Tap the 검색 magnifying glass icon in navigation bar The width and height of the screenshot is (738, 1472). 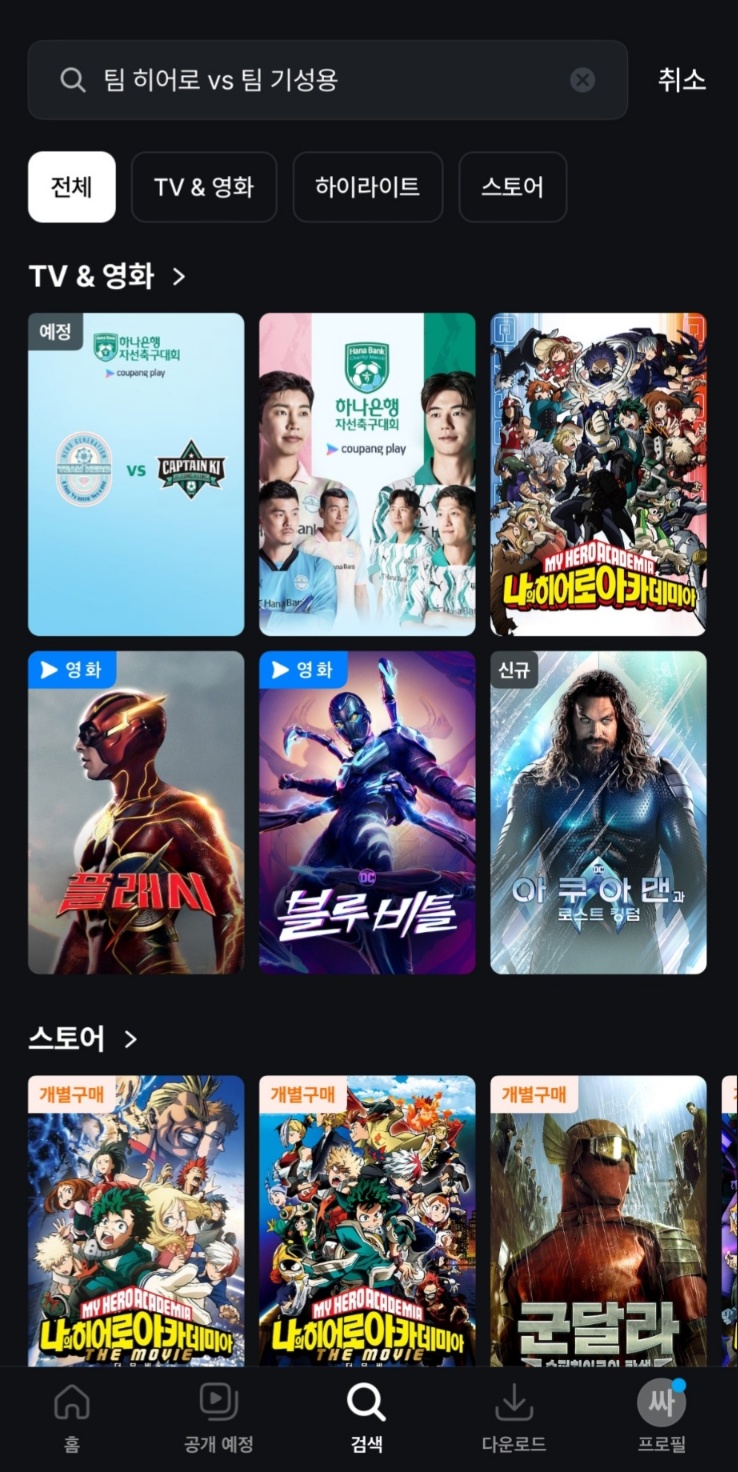coord(365,1402)
